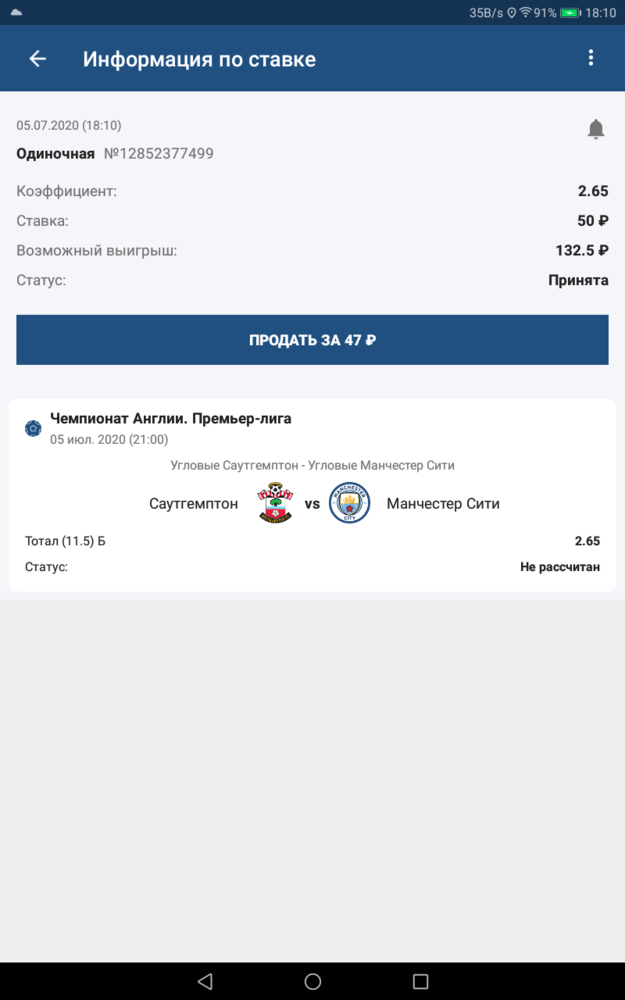625x1000 pixels.
Task: Open the system recent apps view
Action: click(x=420, y=981)
